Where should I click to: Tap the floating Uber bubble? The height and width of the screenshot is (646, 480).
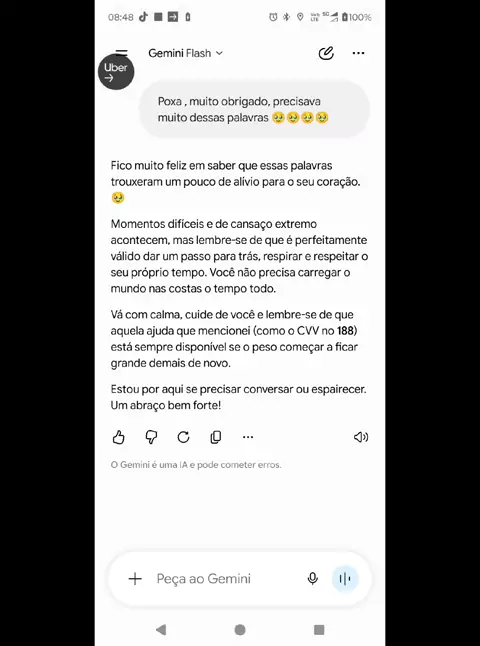116,72
